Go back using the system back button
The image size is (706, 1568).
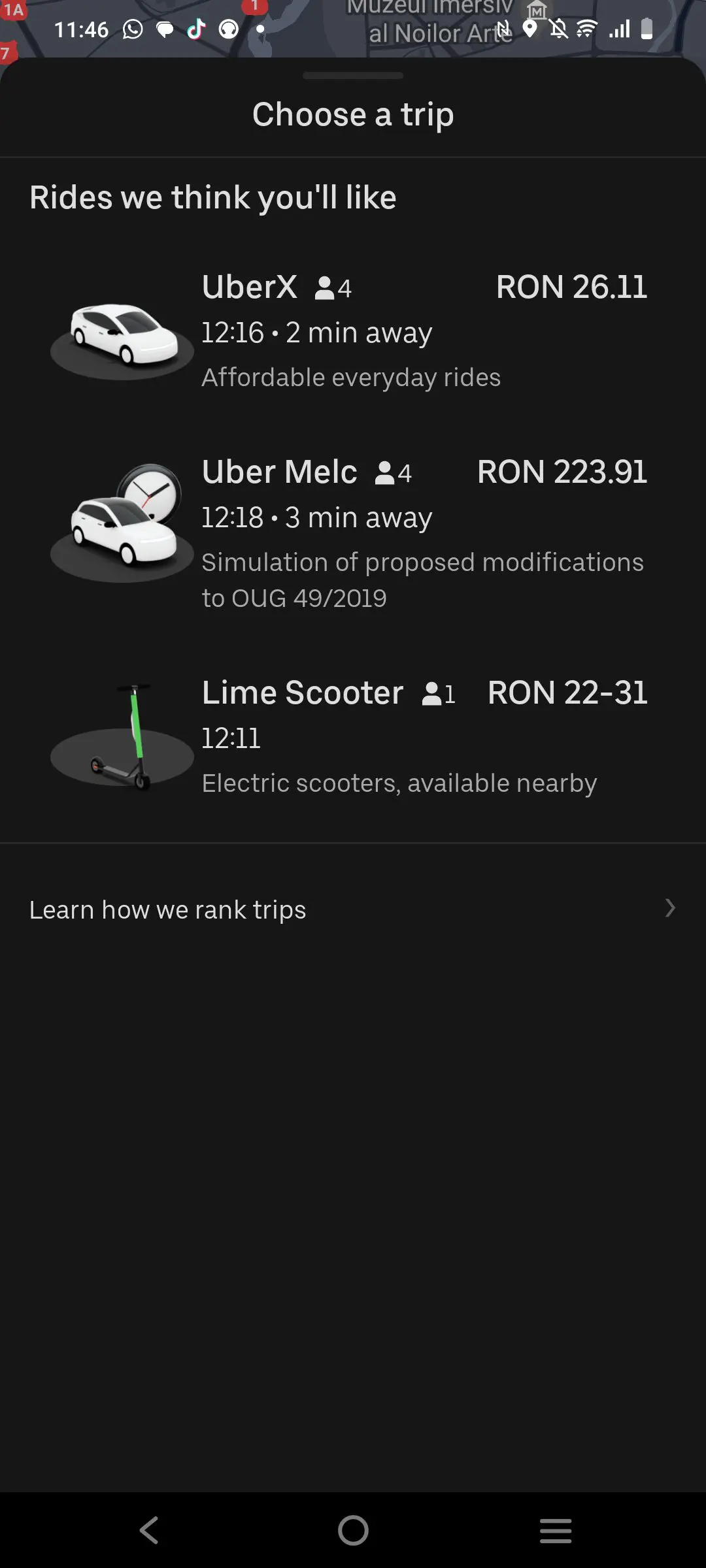[x=149, y=1530]
